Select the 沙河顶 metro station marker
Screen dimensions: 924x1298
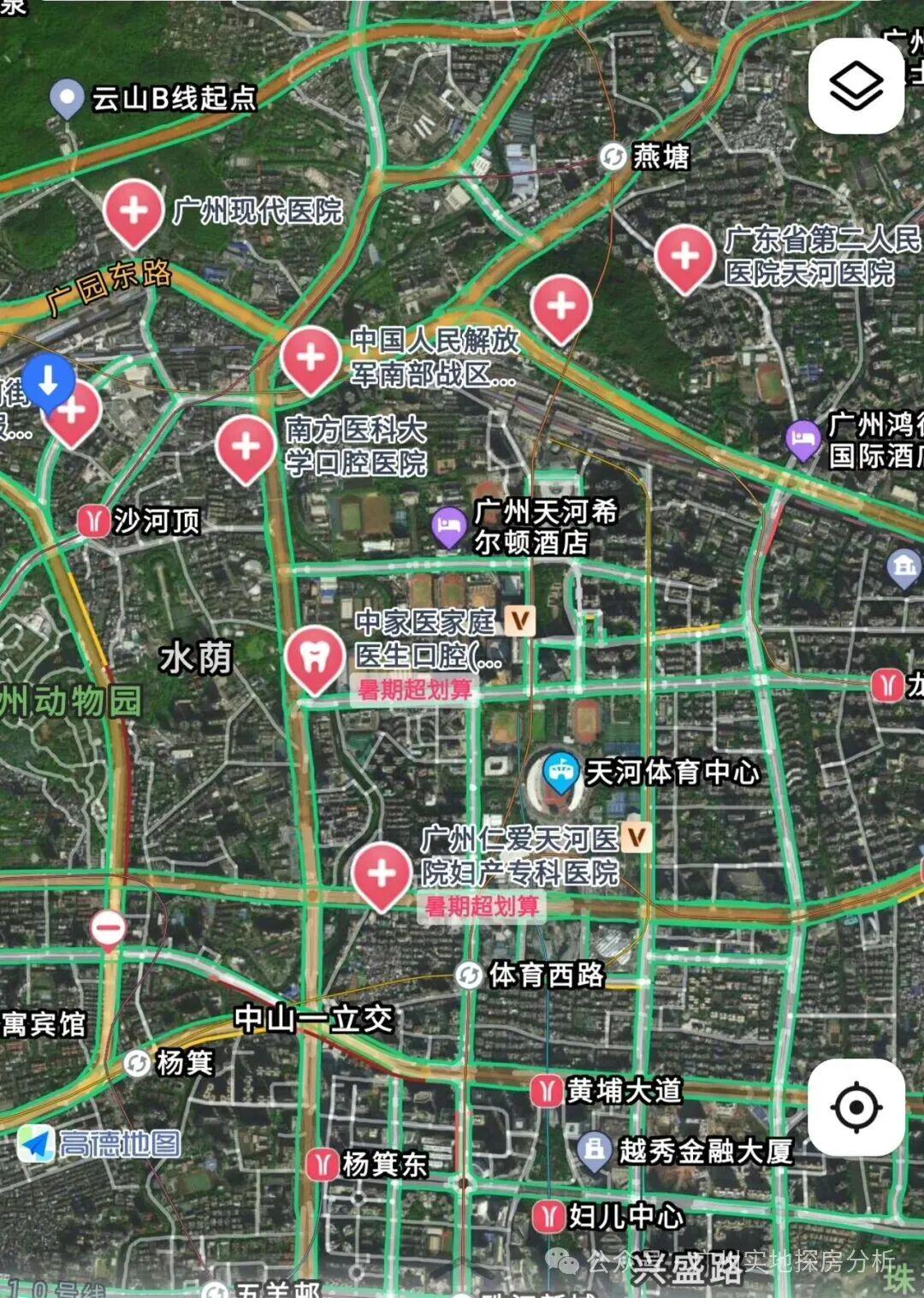coord(93,520)
